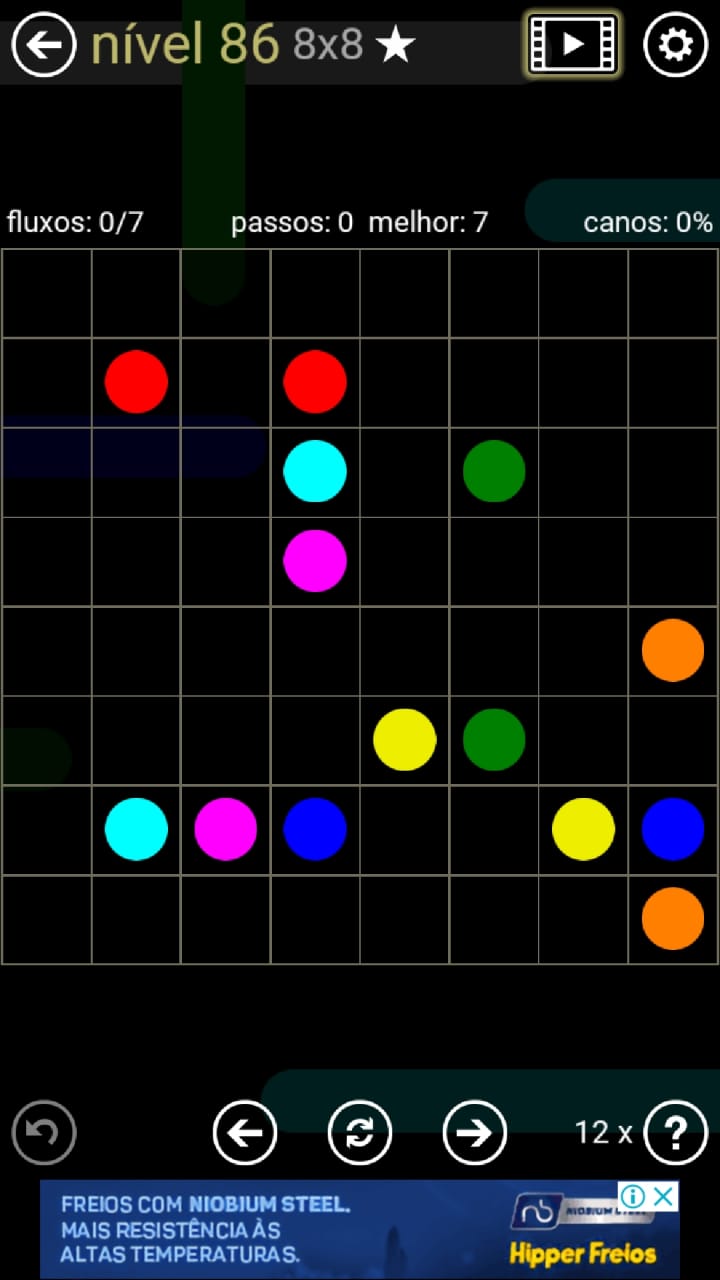Open the ad info icon
This screenshot has width=720, height=1280.
pos(632,1195)
